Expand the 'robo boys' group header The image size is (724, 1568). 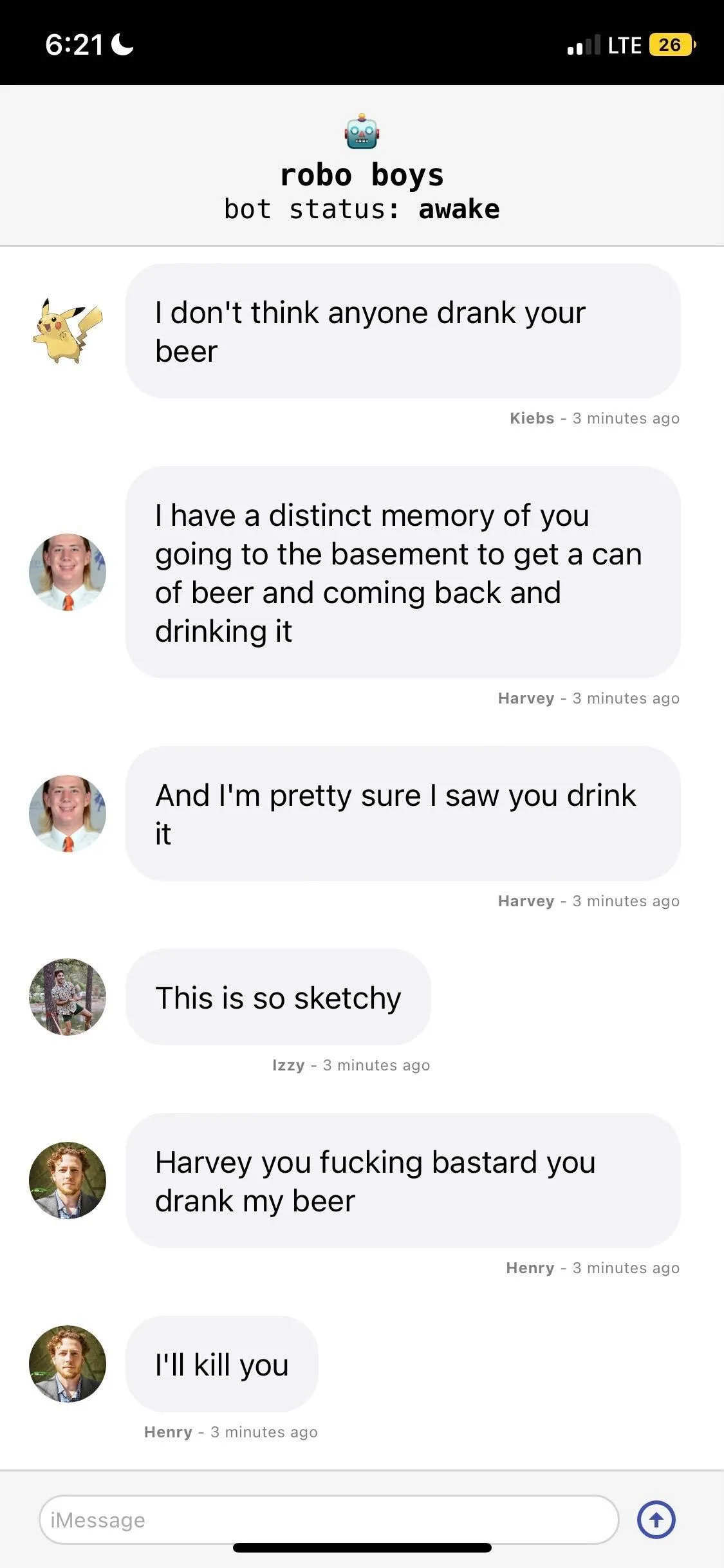[362, 174]
